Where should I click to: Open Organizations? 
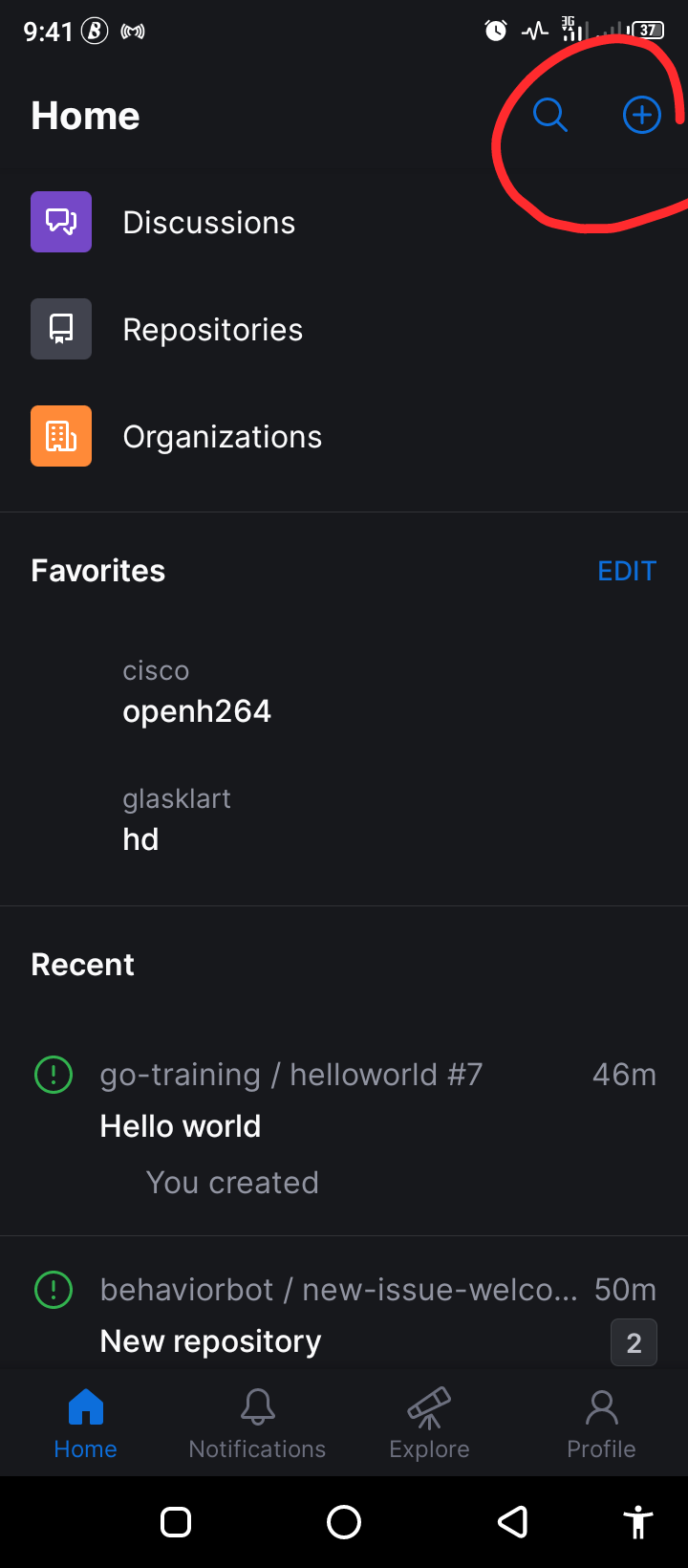tap(344, 436)
